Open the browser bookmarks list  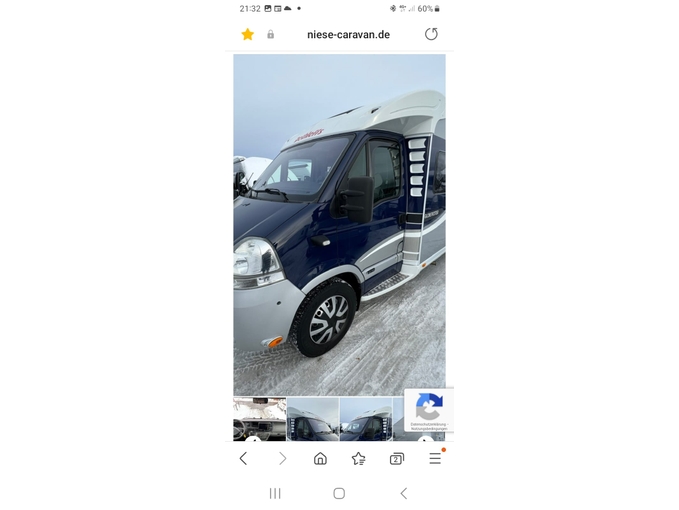point(358,458)
